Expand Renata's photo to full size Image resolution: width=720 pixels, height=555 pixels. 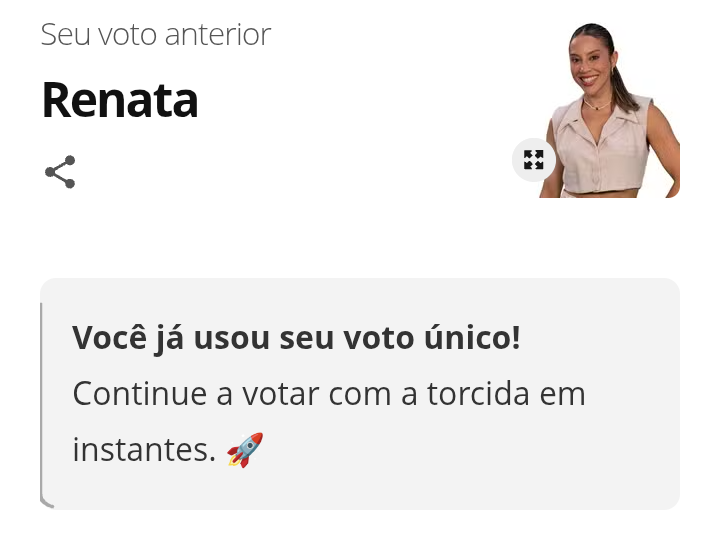coord(534,160)
